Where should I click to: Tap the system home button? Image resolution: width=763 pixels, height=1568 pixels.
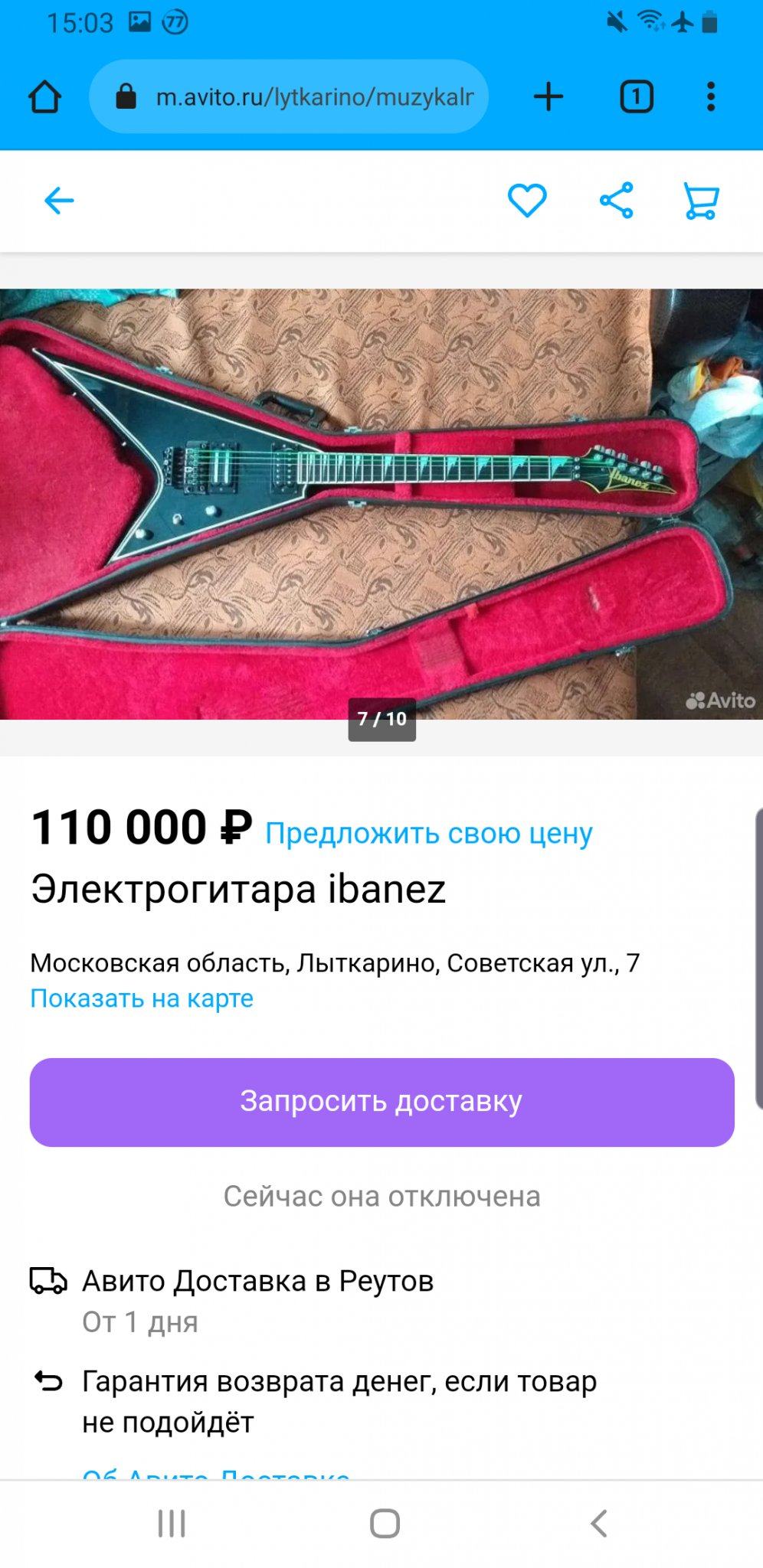click(385, 1524)
